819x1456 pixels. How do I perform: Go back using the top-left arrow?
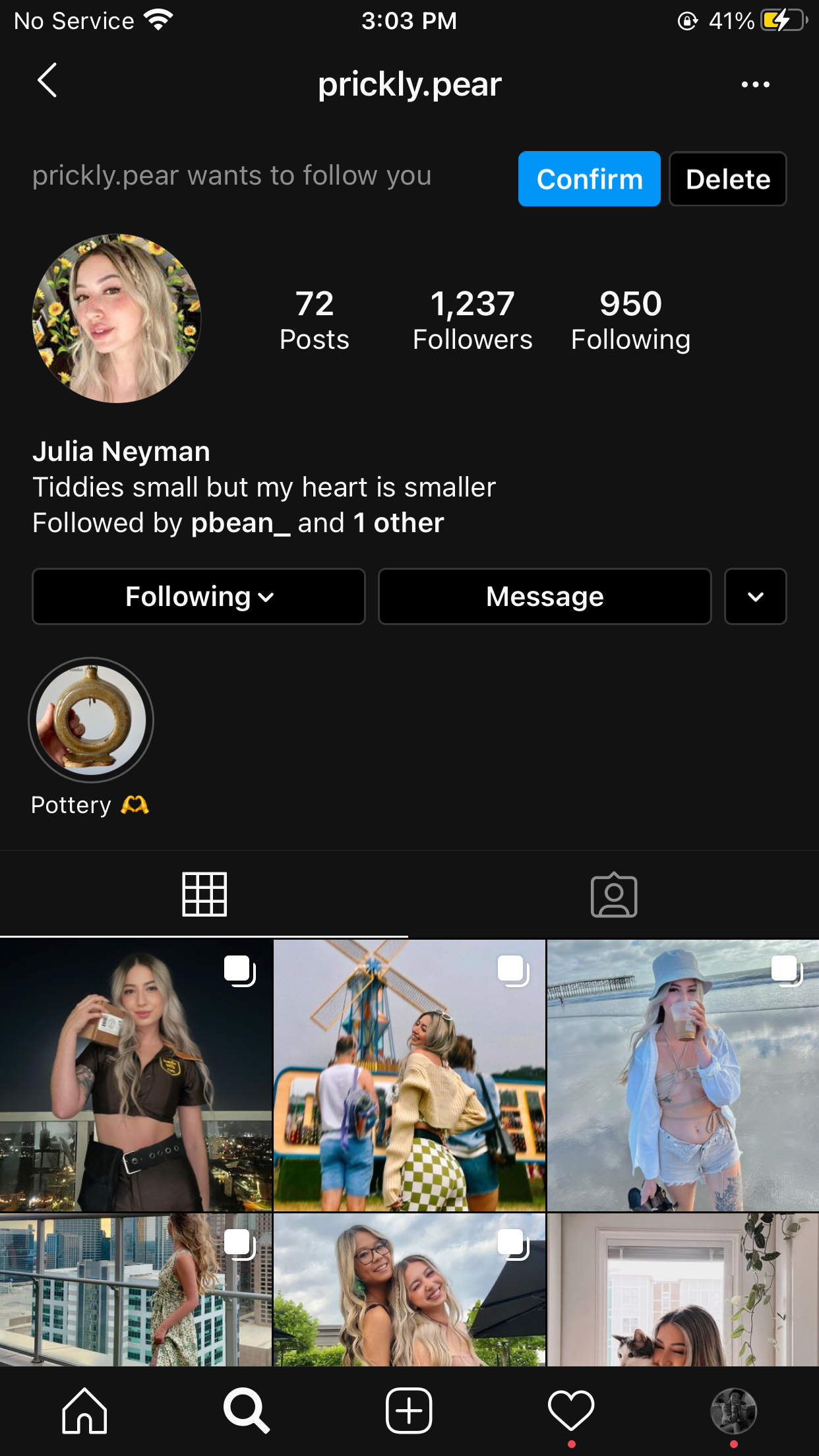[x=47, y=81]
